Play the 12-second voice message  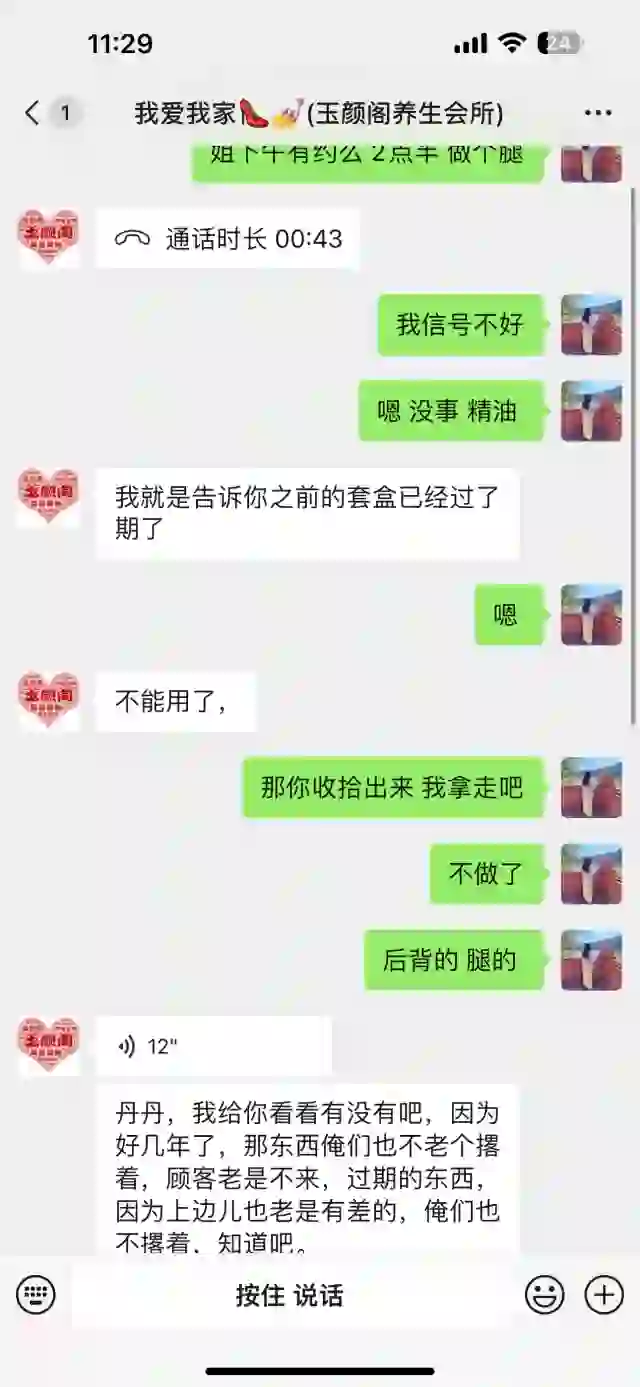[214, 1046]
